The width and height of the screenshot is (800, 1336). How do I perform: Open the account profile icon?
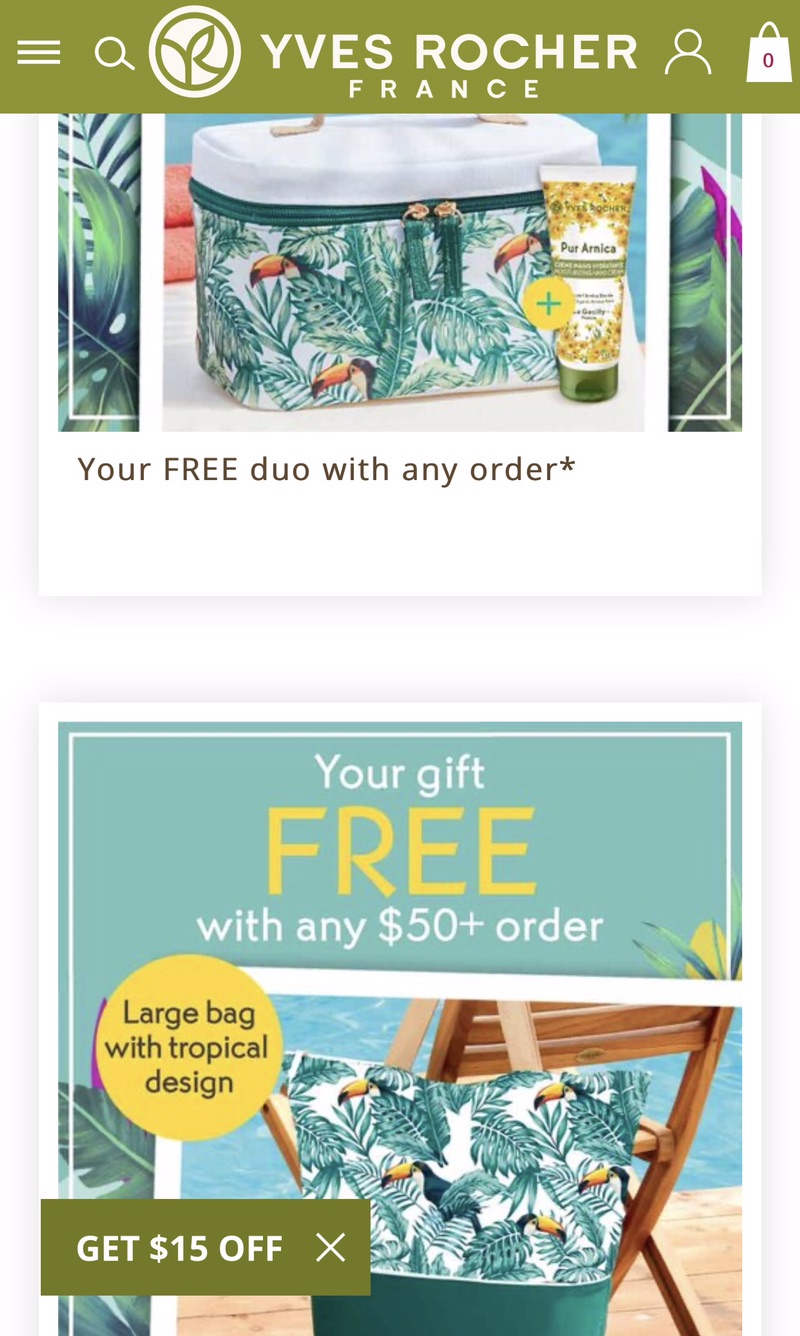pos(688,53)
